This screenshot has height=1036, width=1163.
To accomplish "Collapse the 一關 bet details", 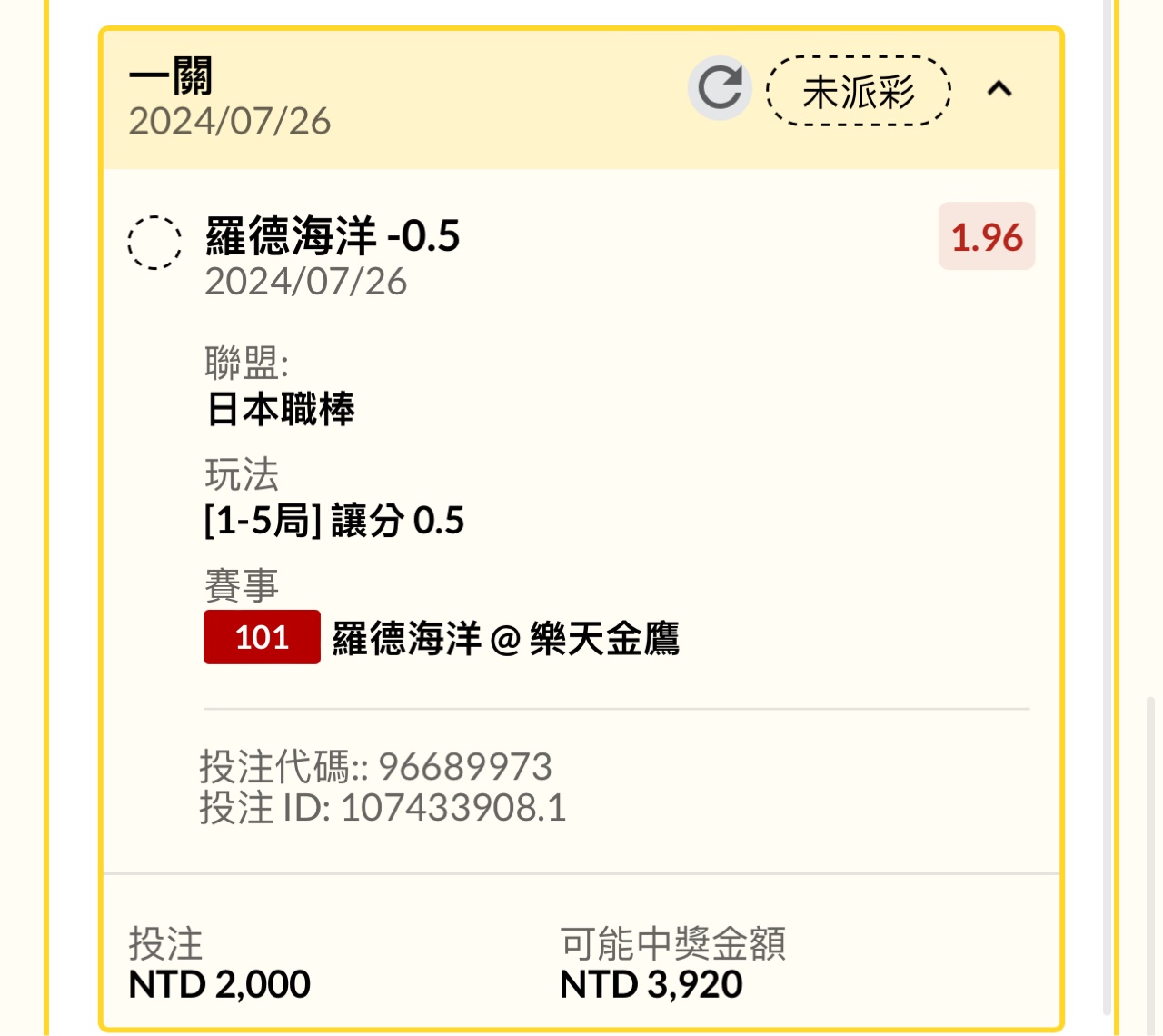I will click(999, 89).
